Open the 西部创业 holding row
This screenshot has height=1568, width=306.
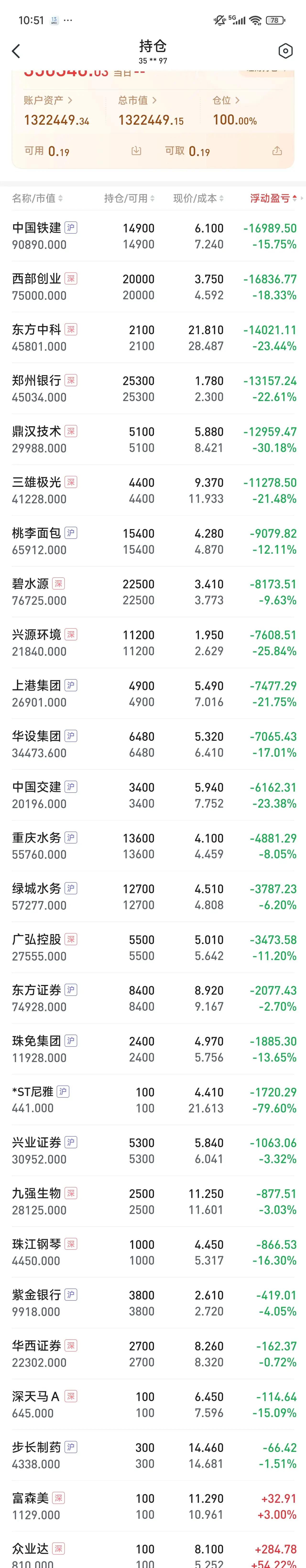[153, 287]
